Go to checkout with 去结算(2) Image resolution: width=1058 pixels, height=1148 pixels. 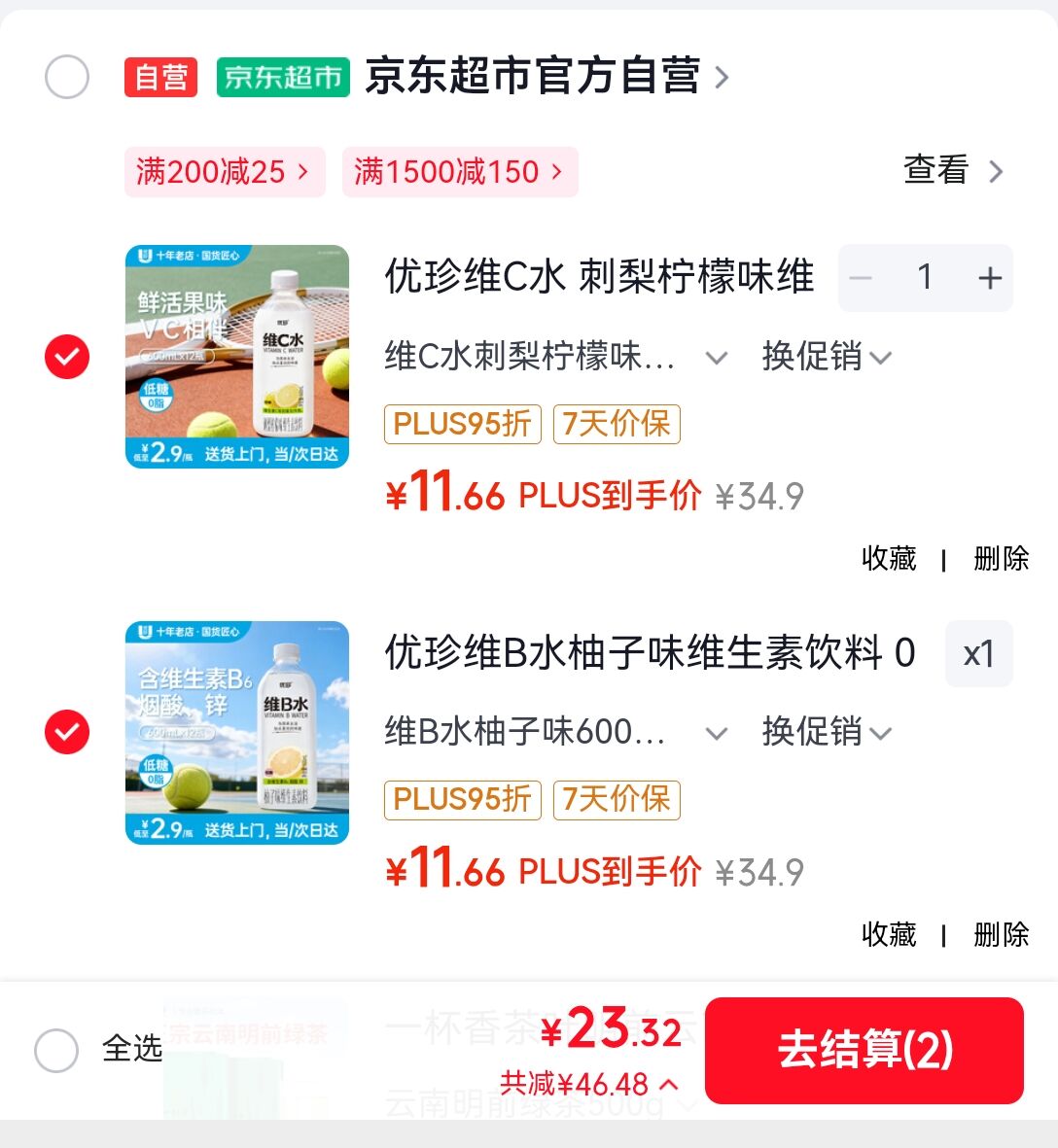[864, 1051]
